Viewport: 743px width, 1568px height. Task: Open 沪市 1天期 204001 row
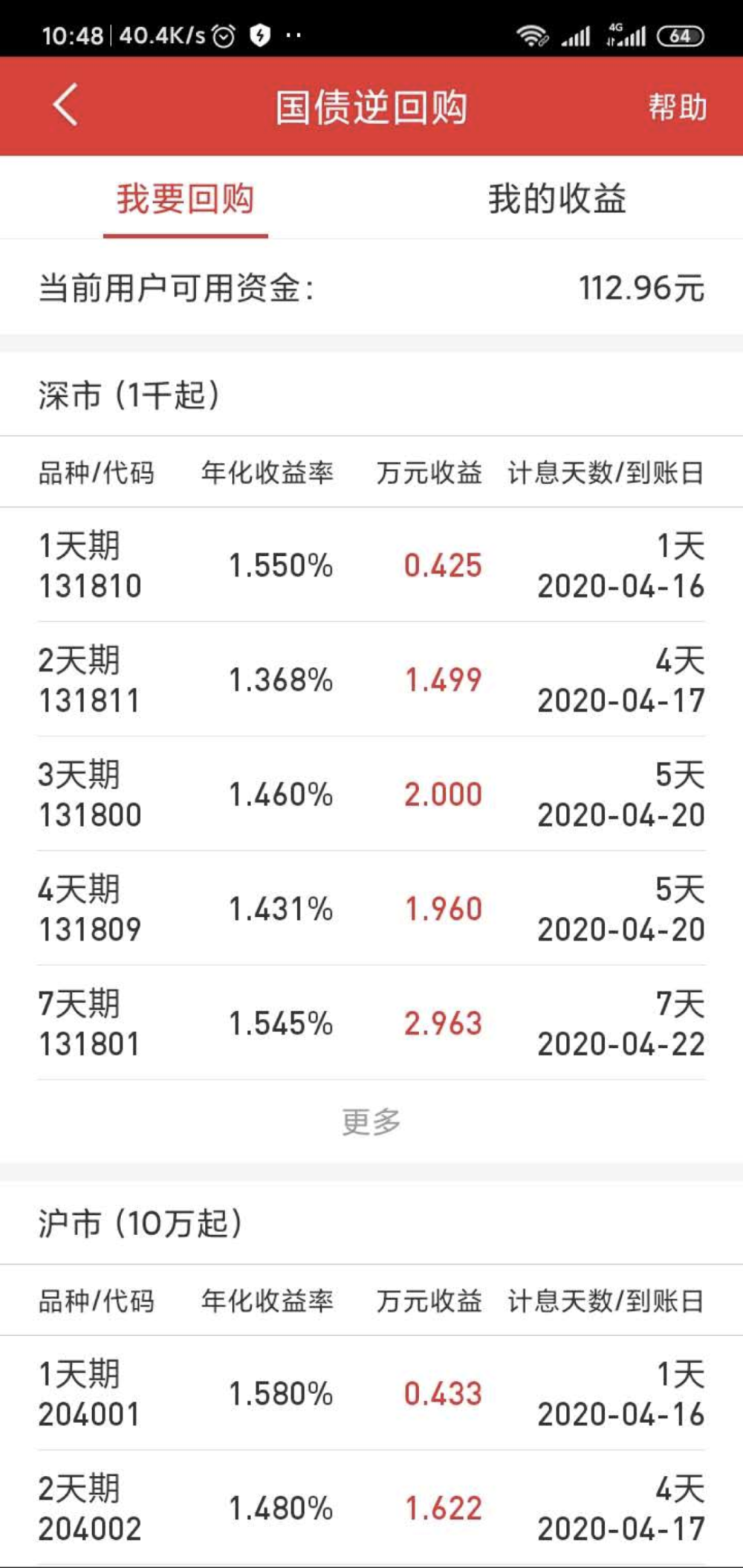pos(371,1393)
